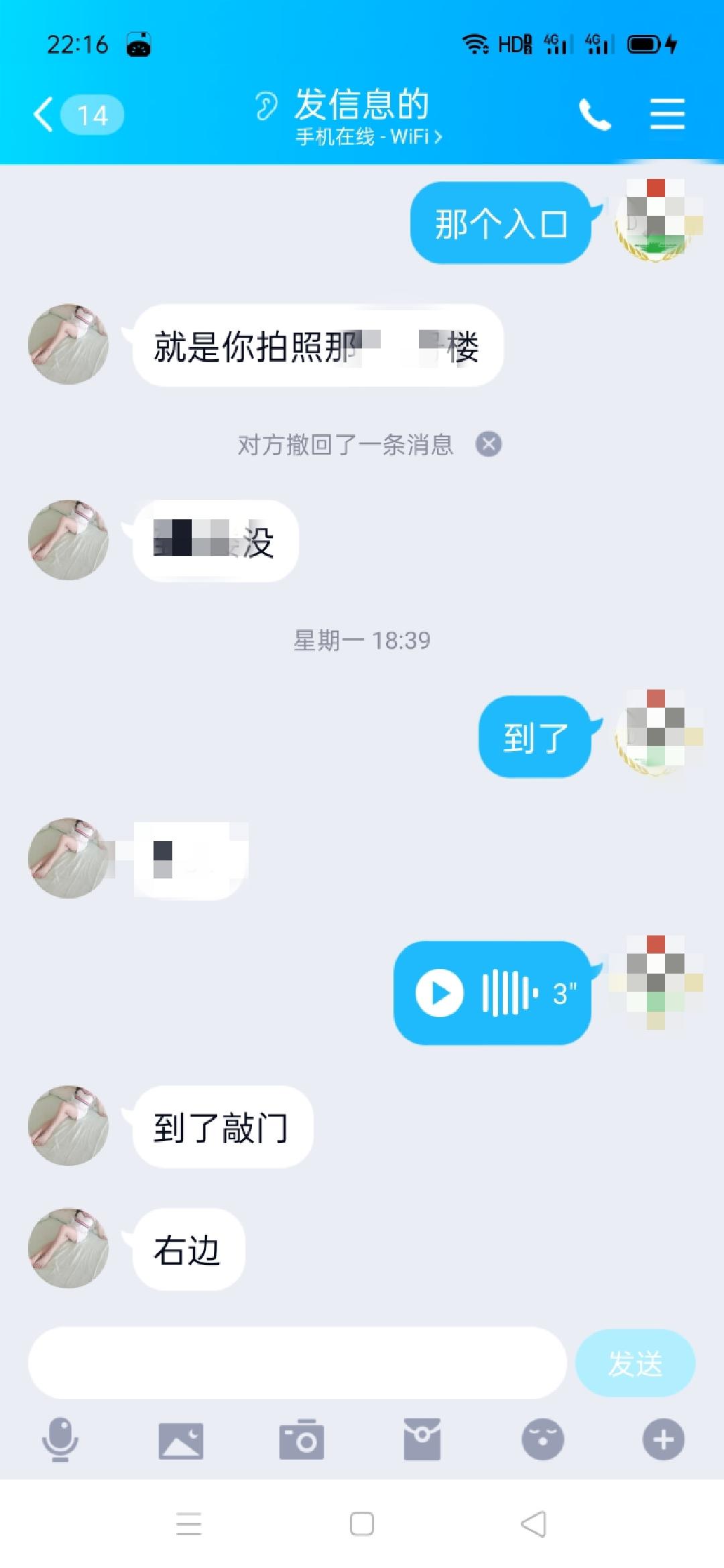
Task: Tap the 那个入口 message bubble
Action: tap(499, 224)
